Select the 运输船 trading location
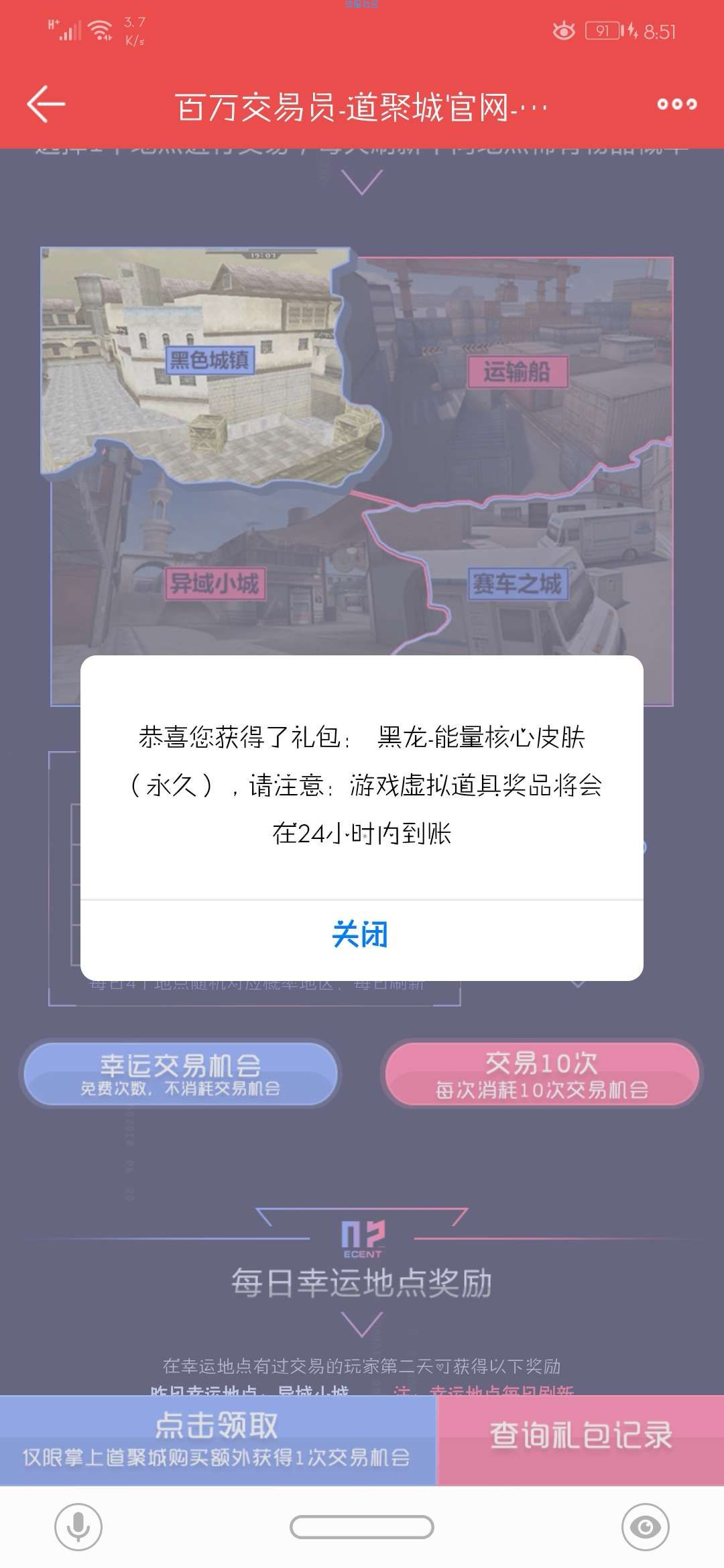Screen dimensions: 724x1568 [x=517, y=371]
